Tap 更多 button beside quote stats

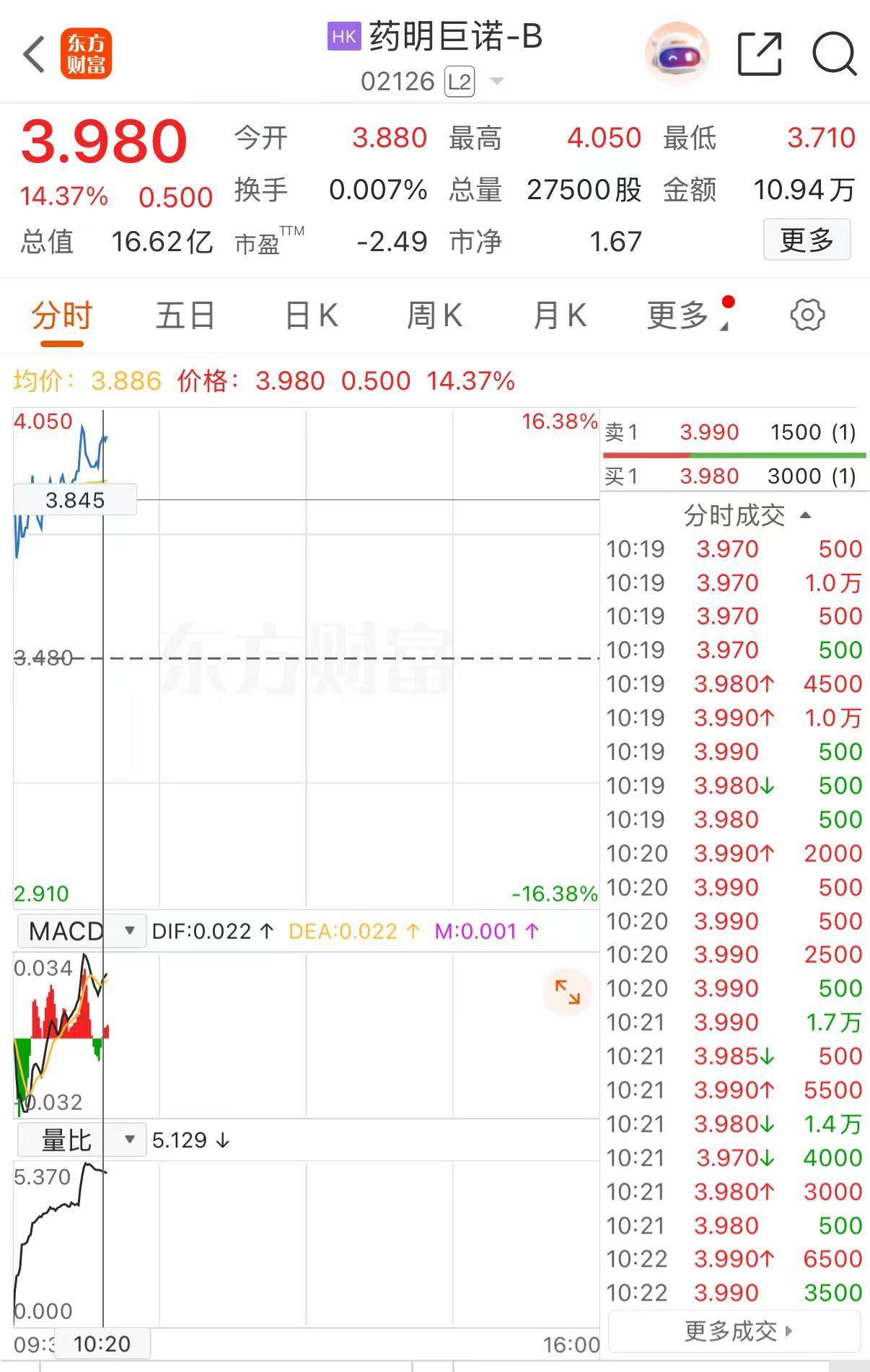807,240
